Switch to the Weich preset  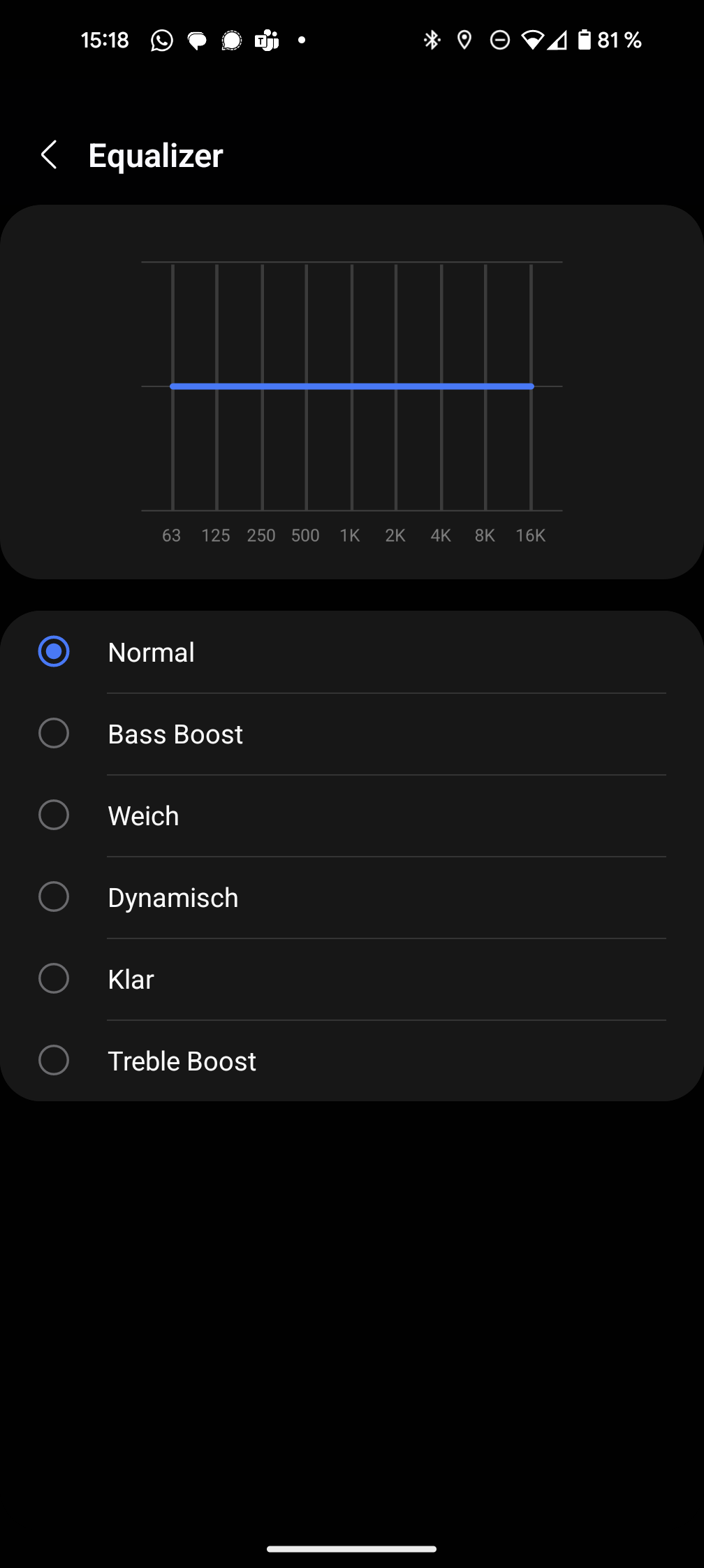point(54,815)
